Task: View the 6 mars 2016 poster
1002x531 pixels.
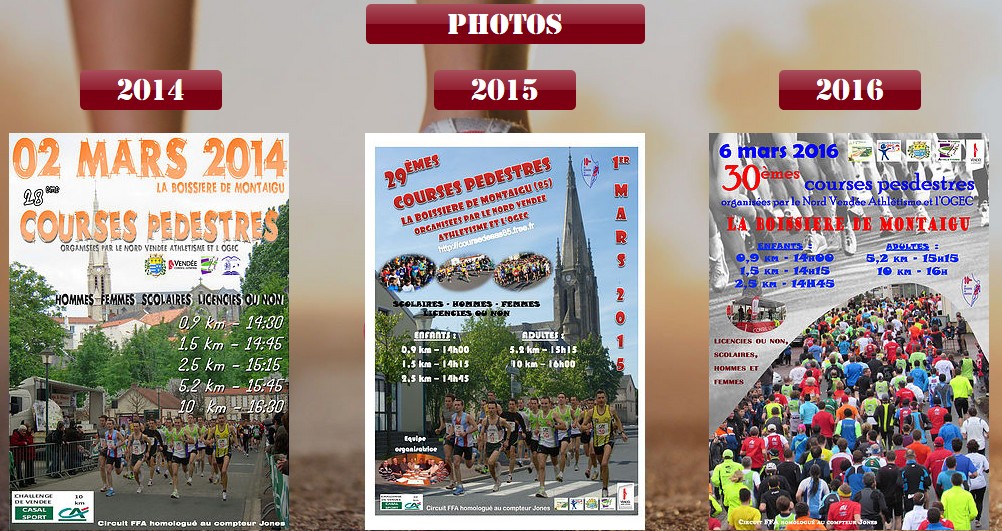Action: [x=849, y=330]
